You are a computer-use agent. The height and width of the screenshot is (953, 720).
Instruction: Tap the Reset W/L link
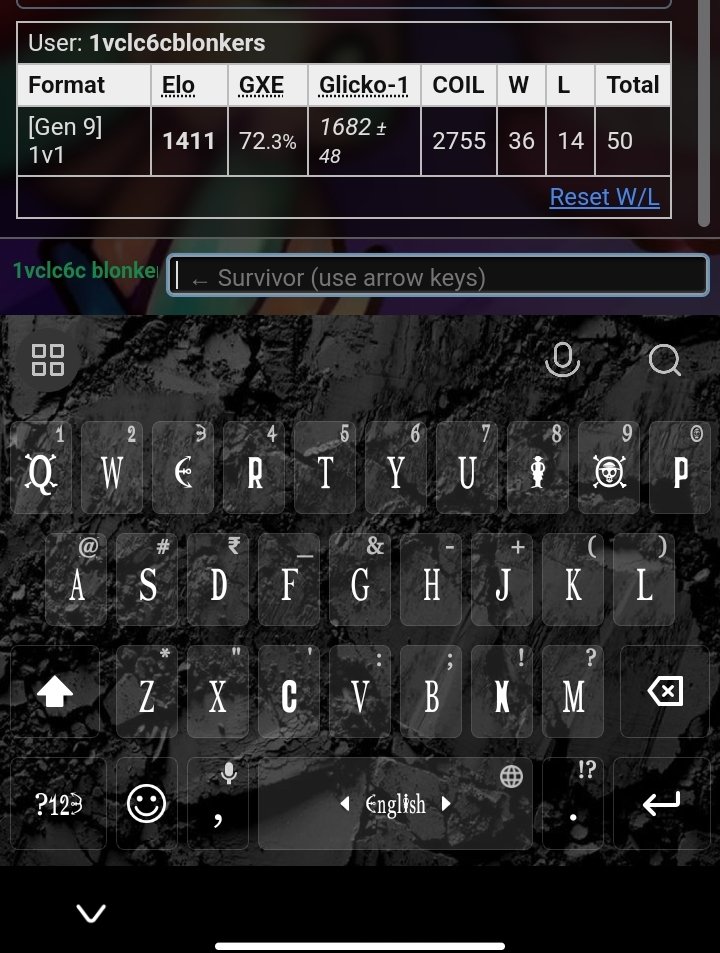pos(604,197)
